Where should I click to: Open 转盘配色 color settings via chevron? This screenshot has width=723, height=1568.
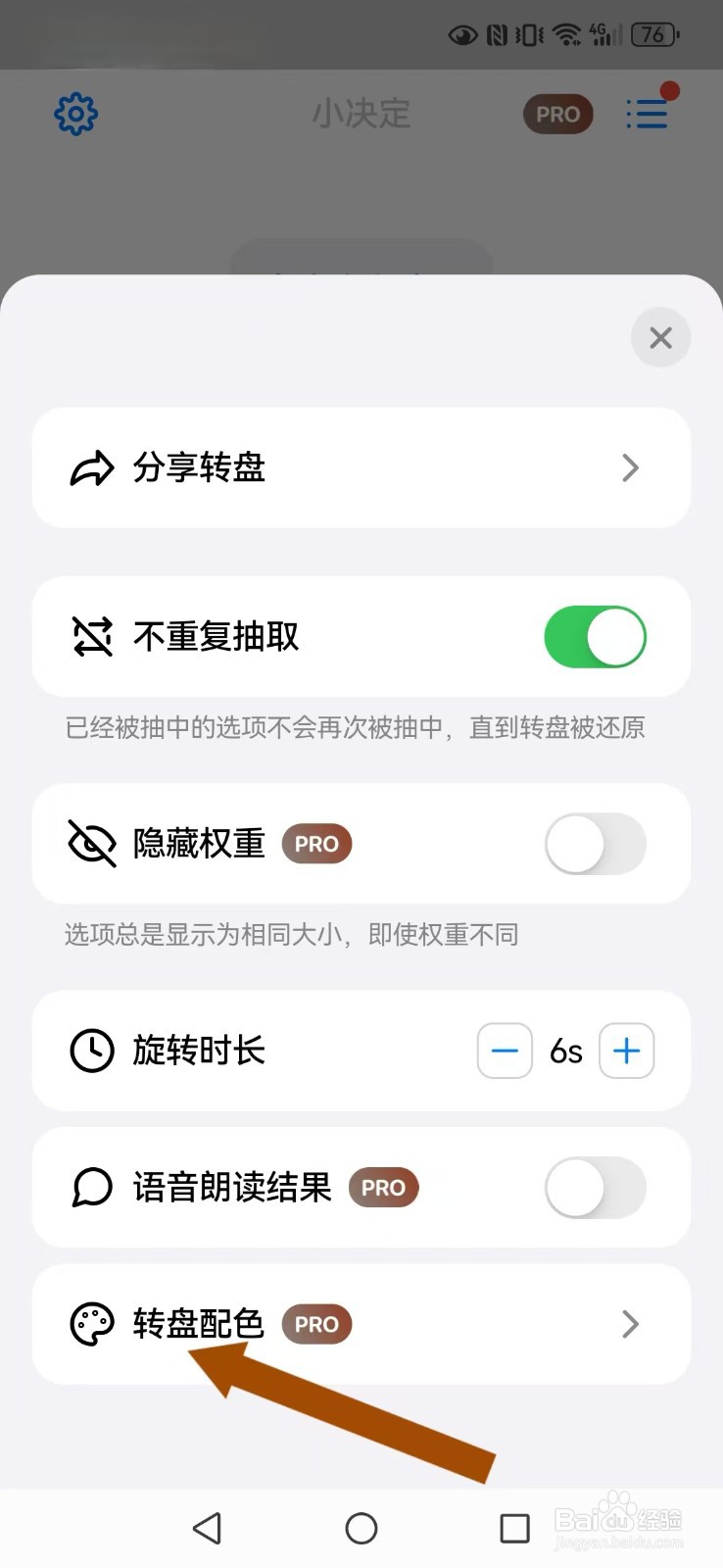(631, 1324)
